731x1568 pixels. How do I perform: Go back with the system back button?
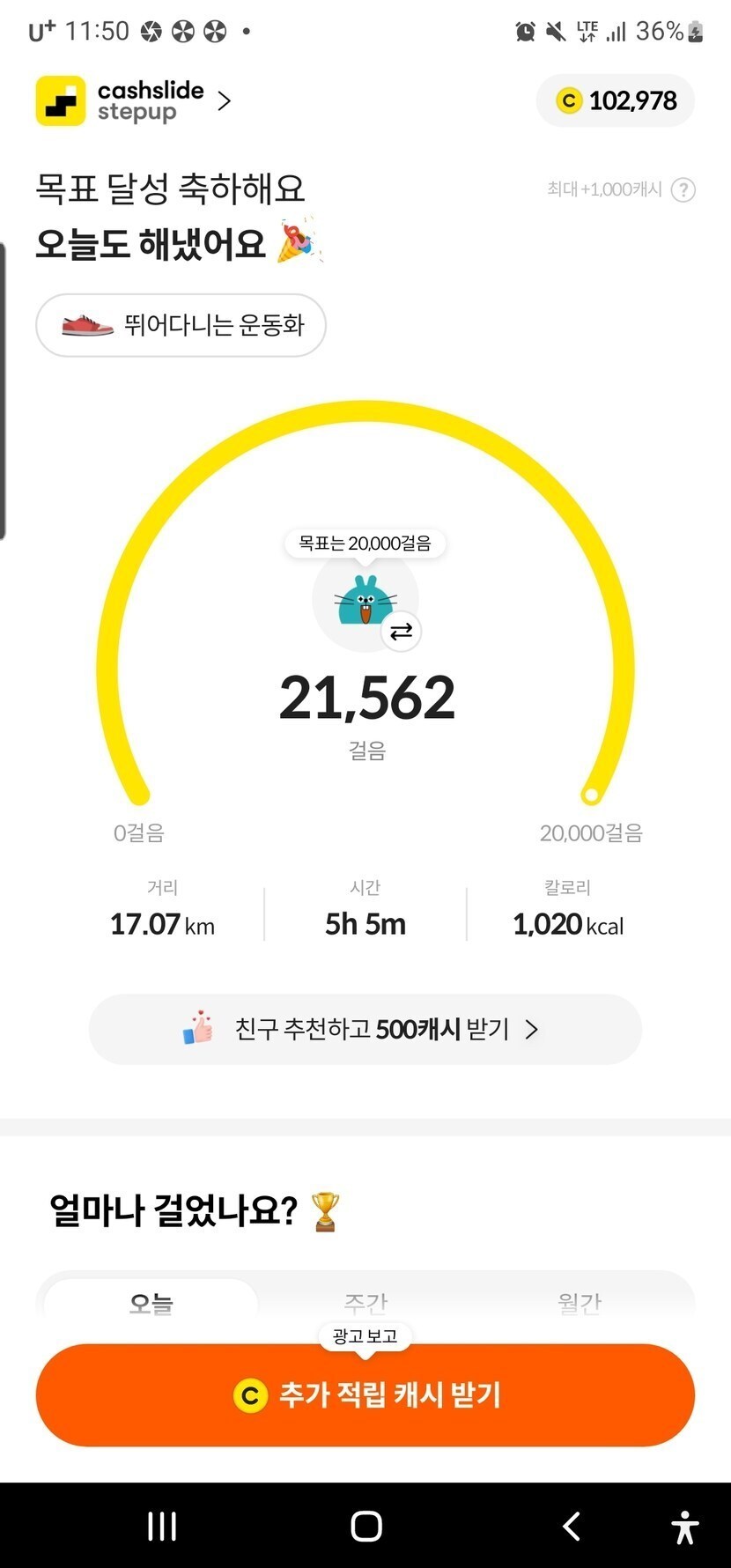point(572,1526)
